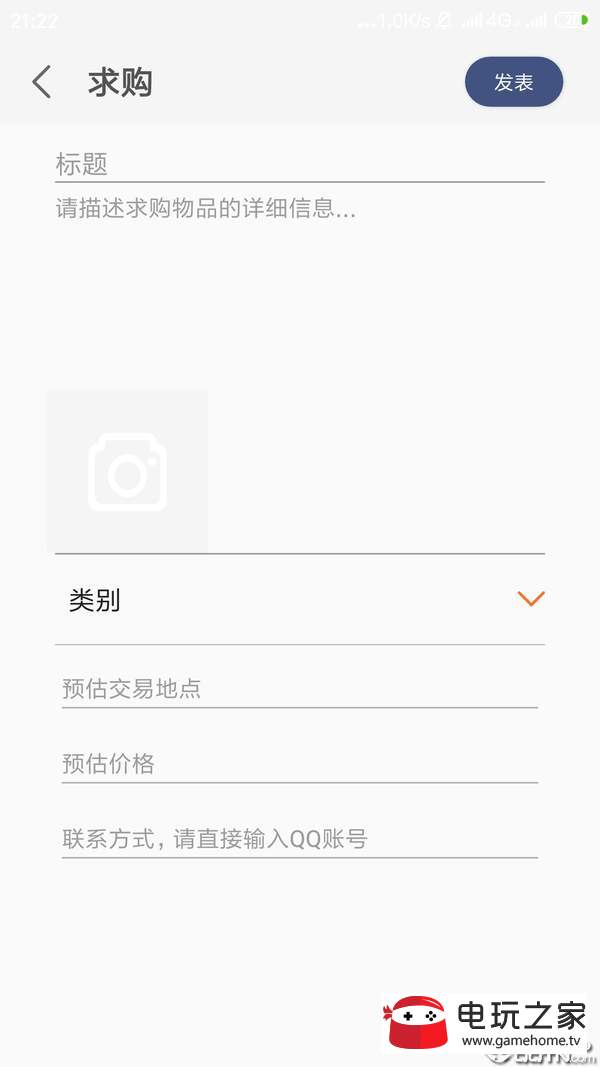Select the 预估交易地点 location field
This screenshot has height=1067, width=600.
(299, 688)
